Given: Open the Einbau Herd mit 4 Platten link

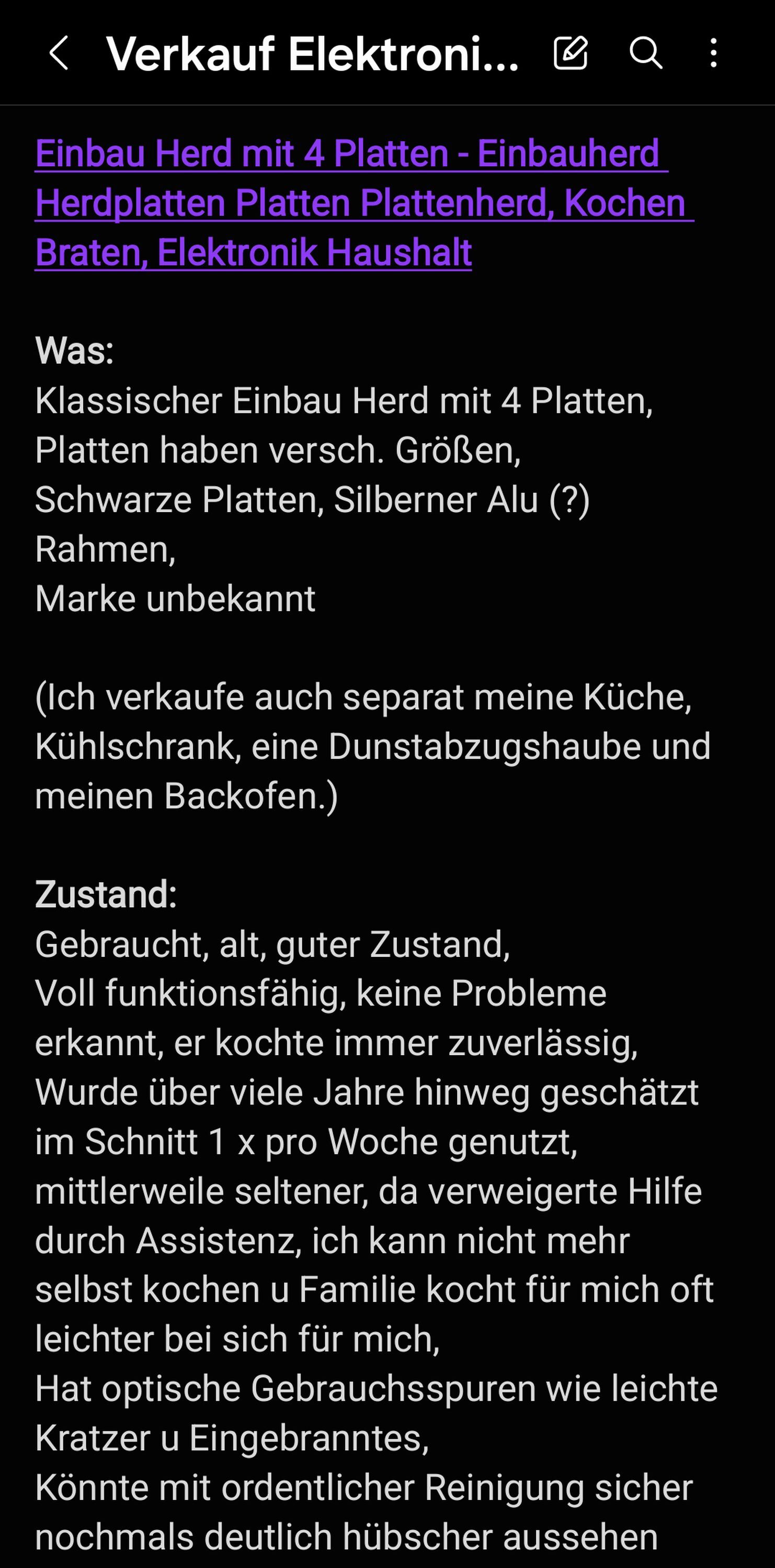Looking at the screenshot, I should [x=364, y=203].
